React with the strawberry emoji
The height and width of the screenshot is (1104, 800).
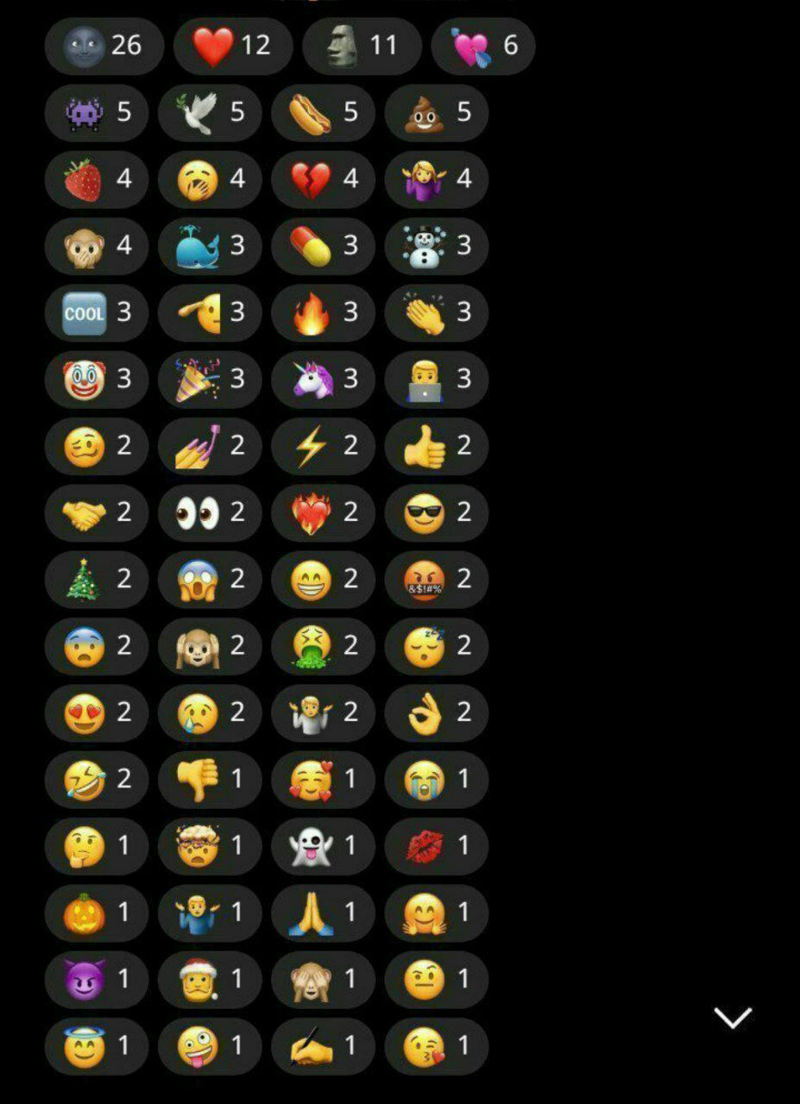pos(97,179)
